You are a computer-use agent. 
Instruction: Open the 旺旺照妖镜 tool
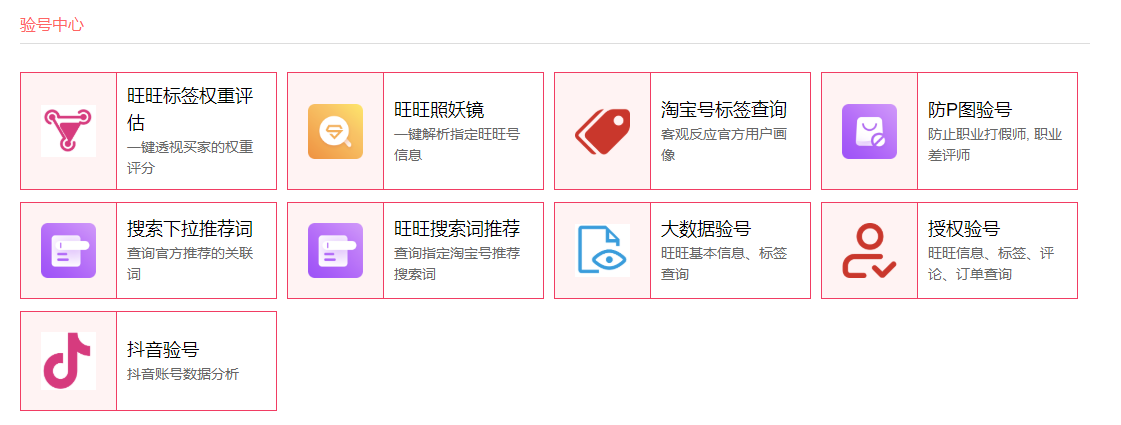pyautogui.click(x=415, y=131)
